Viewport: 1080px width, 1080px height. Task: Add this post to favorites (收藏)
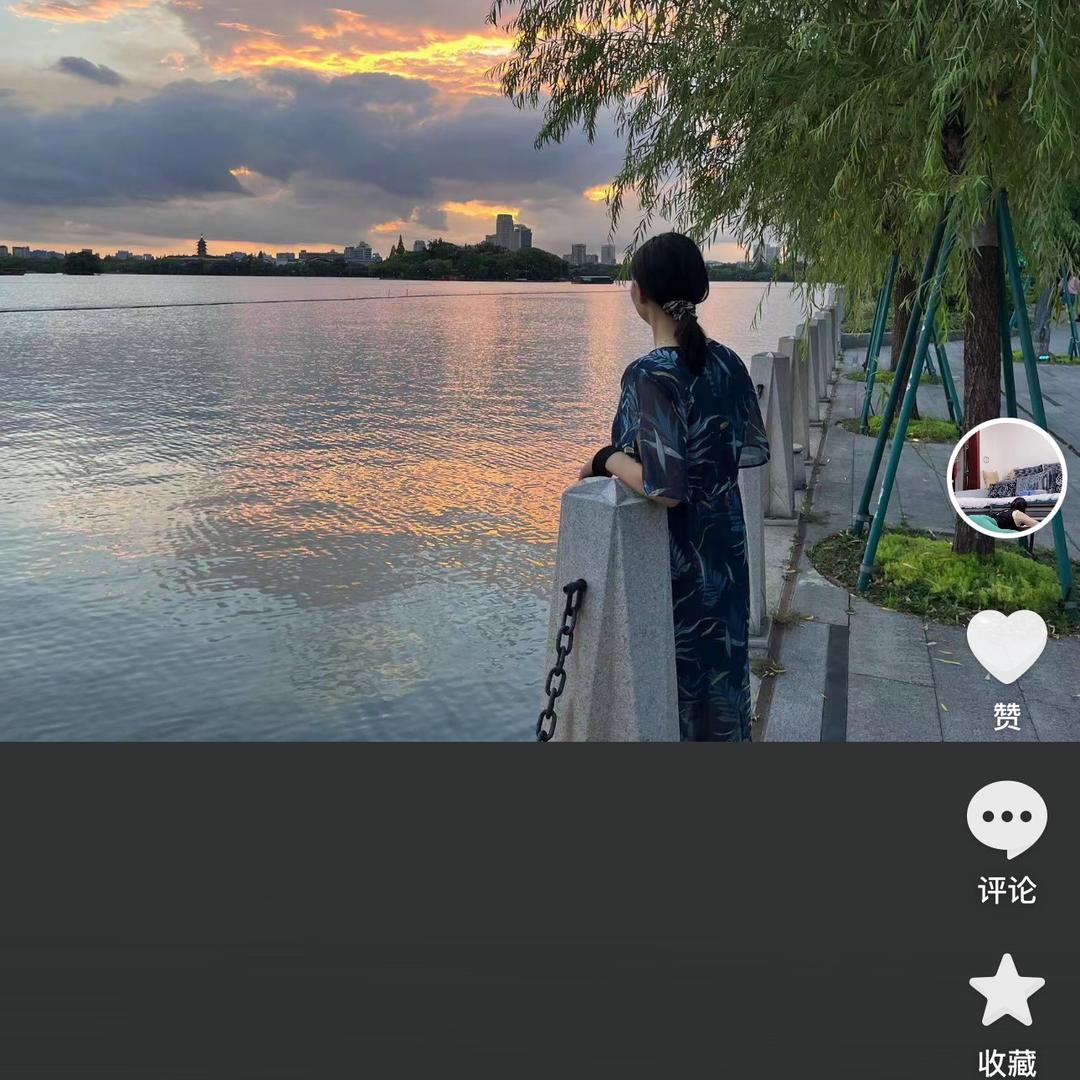point(1006,990)
